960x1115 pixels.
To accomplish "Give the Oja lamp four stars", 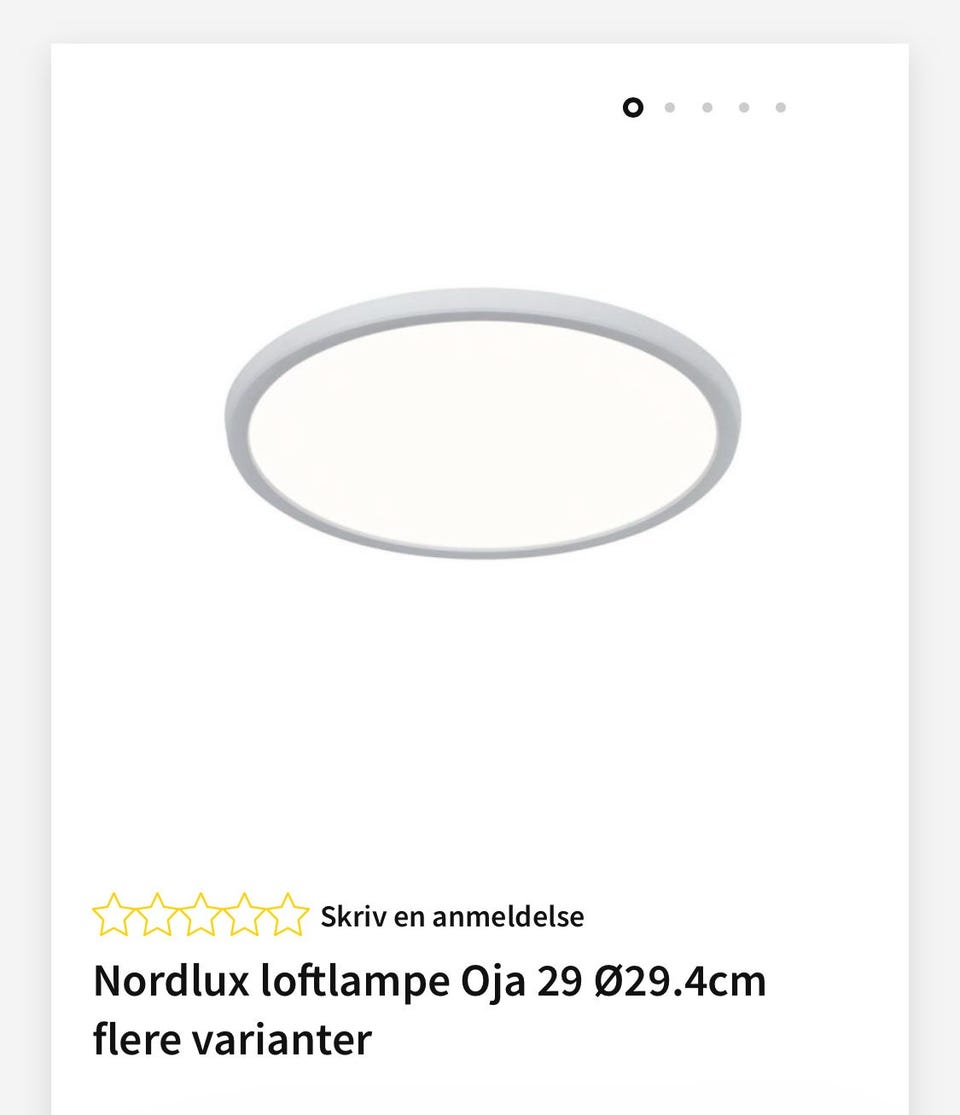I will 245,913.
